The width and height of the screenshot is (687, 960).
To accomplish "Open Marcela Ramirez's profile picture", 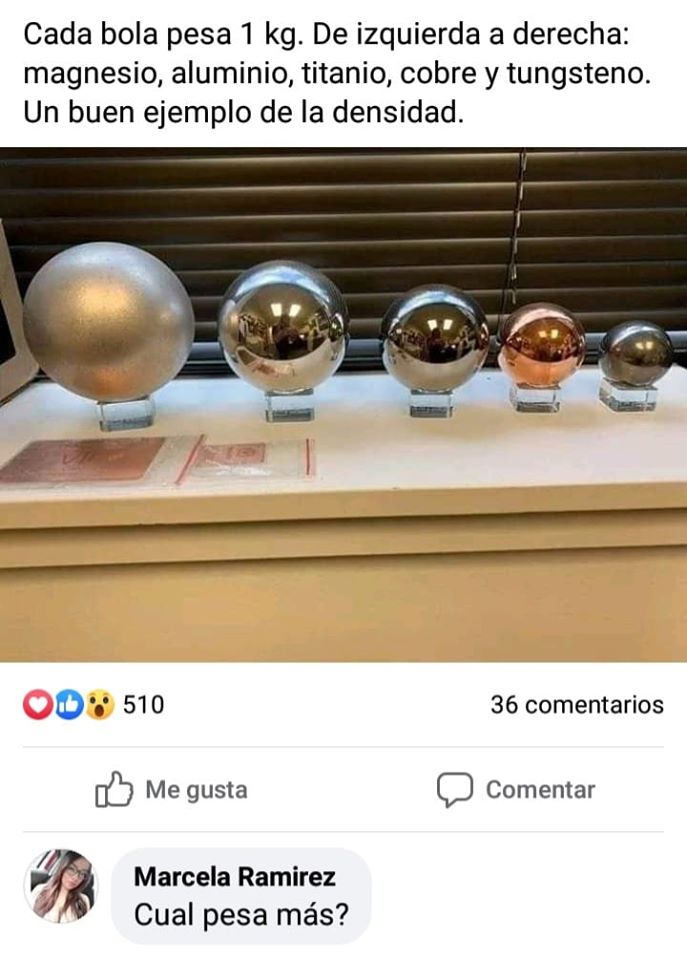I will [x=60, y=885].
